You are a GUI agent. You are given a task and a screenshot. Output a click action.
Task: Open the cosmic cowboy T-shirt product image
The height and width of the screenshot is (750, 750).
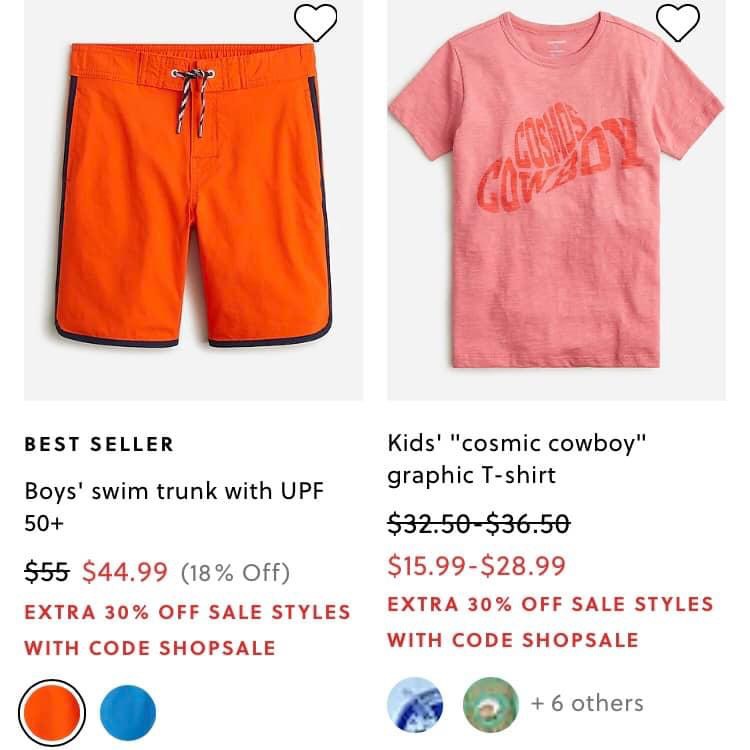556,200
